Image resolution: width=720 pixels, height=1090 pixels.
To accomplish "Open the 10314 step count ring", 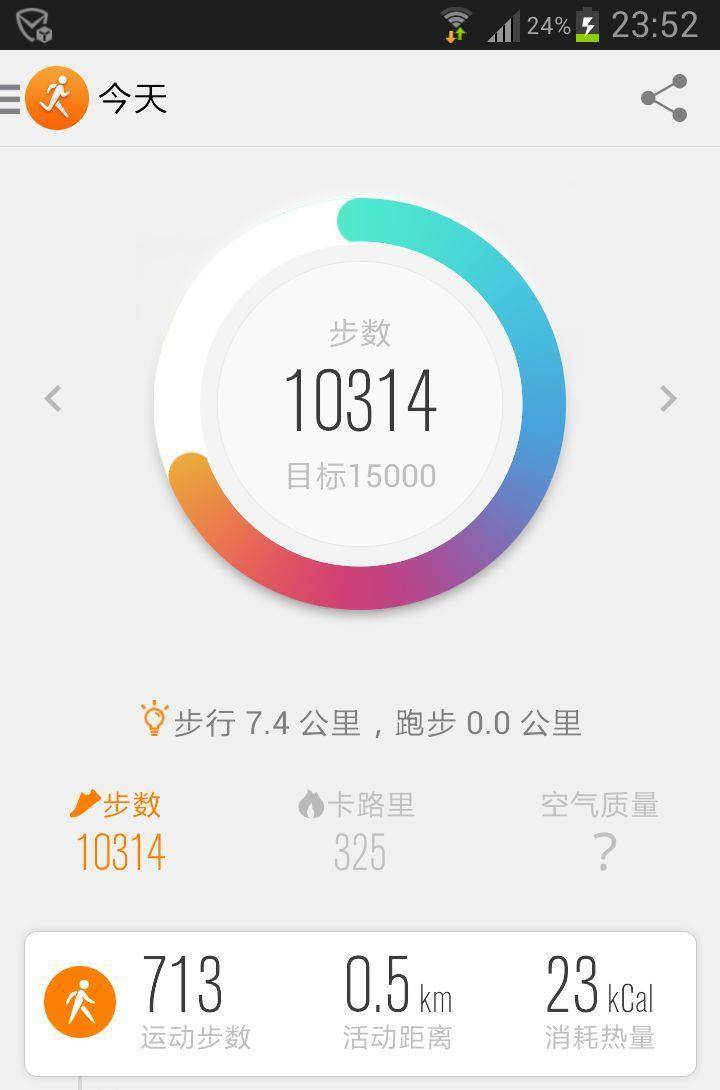I will [360, 403].
